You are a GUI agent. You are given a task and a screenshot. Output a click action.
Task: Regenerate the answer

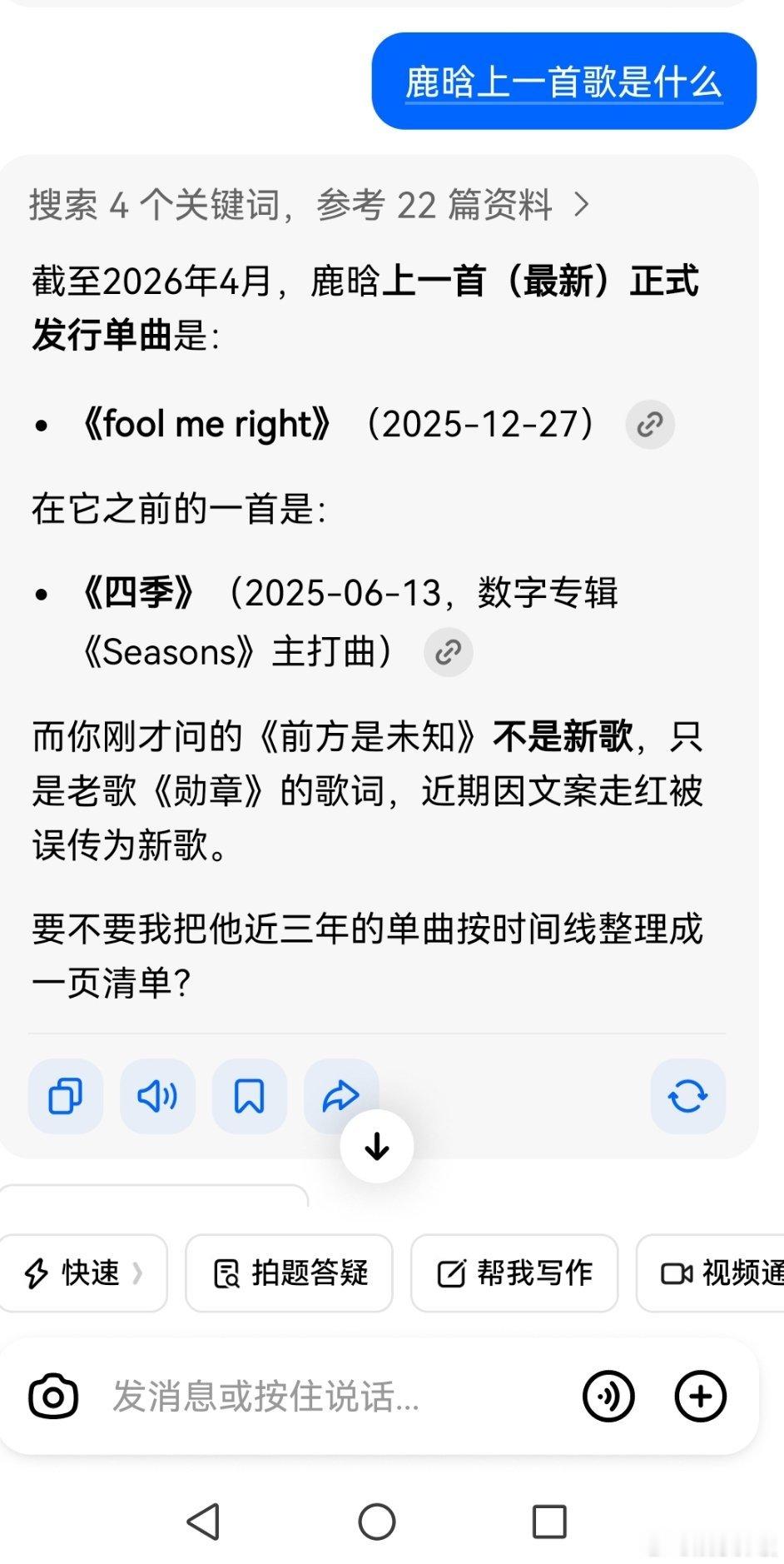(x=687, y=1097)
